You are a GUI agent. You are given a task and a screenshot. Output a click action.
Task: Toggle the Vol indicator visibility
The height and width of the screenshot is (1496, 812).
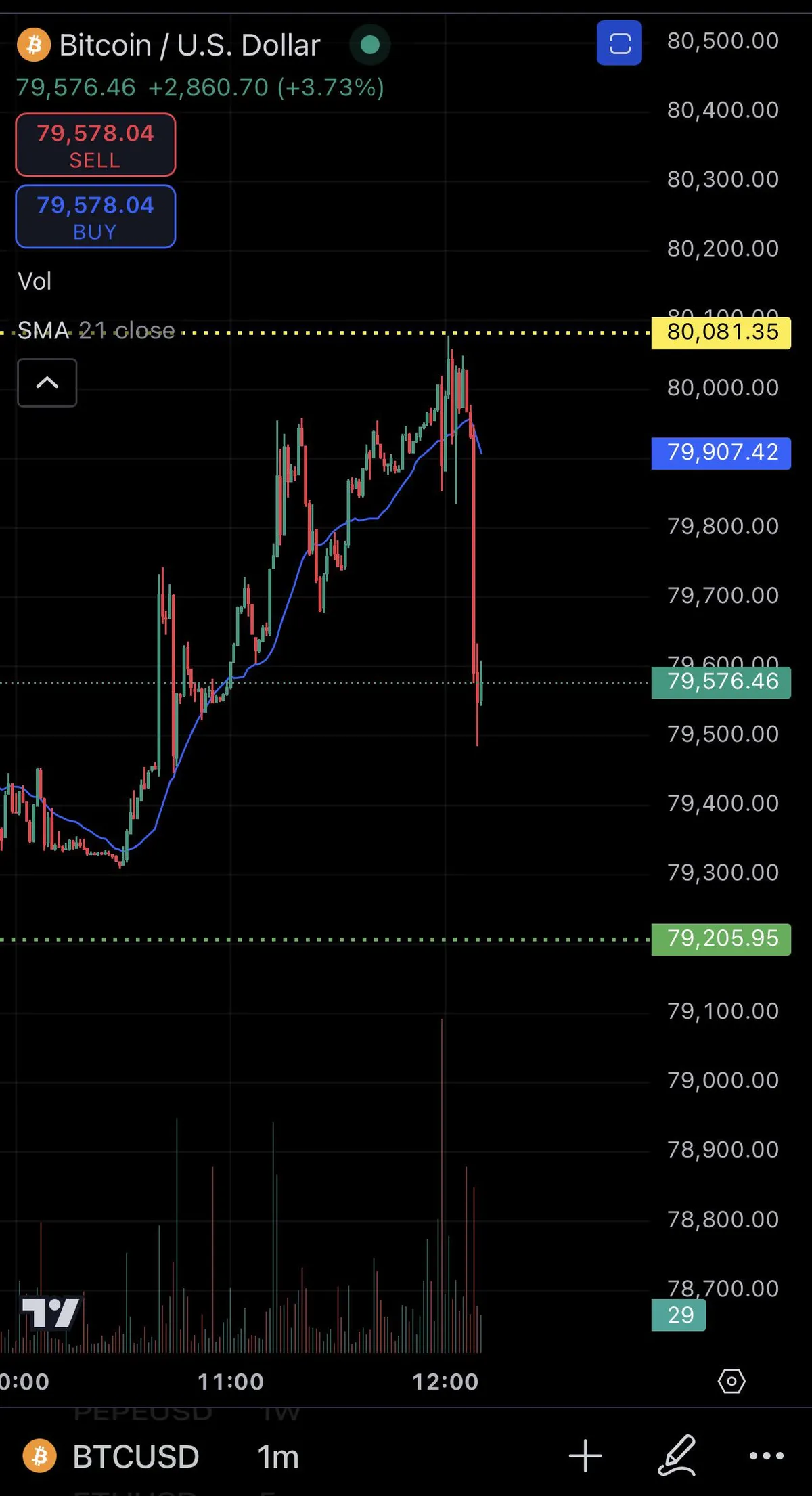pos(34,282)
